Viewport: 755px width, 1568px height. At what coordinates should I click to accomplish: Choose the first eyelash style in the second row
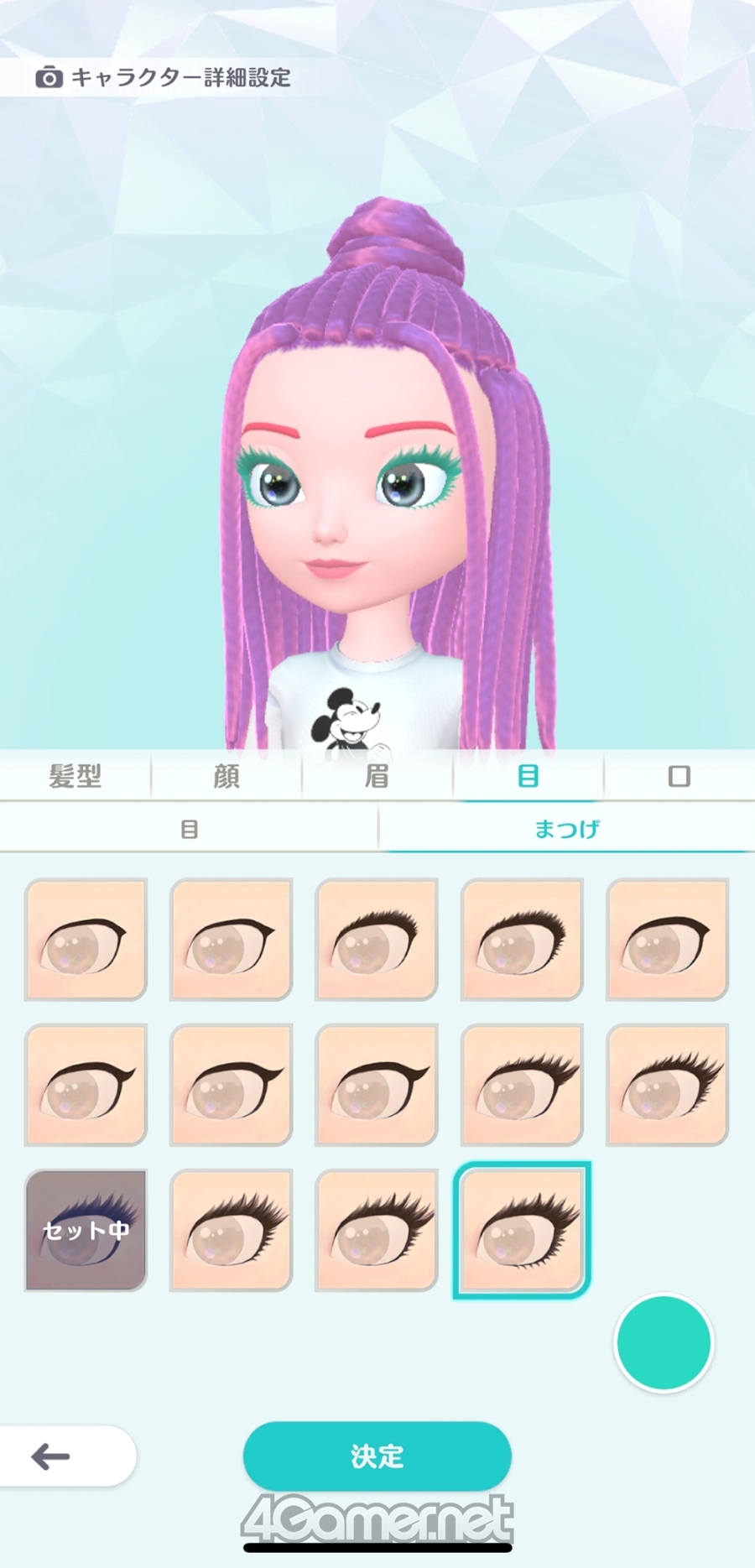(86, 1084)
